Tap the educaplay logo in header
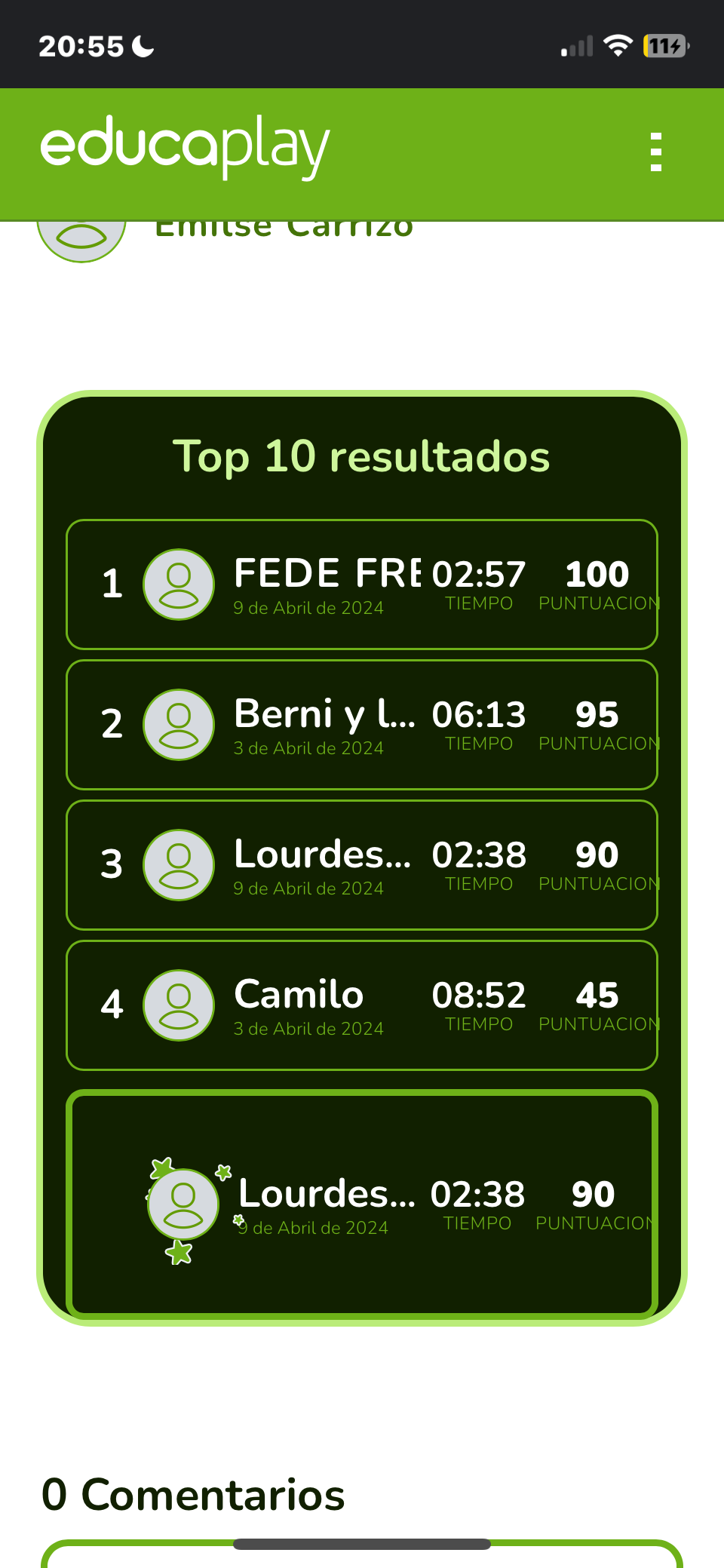Screen dimensions: 724x1568 [x=185, y=146]
